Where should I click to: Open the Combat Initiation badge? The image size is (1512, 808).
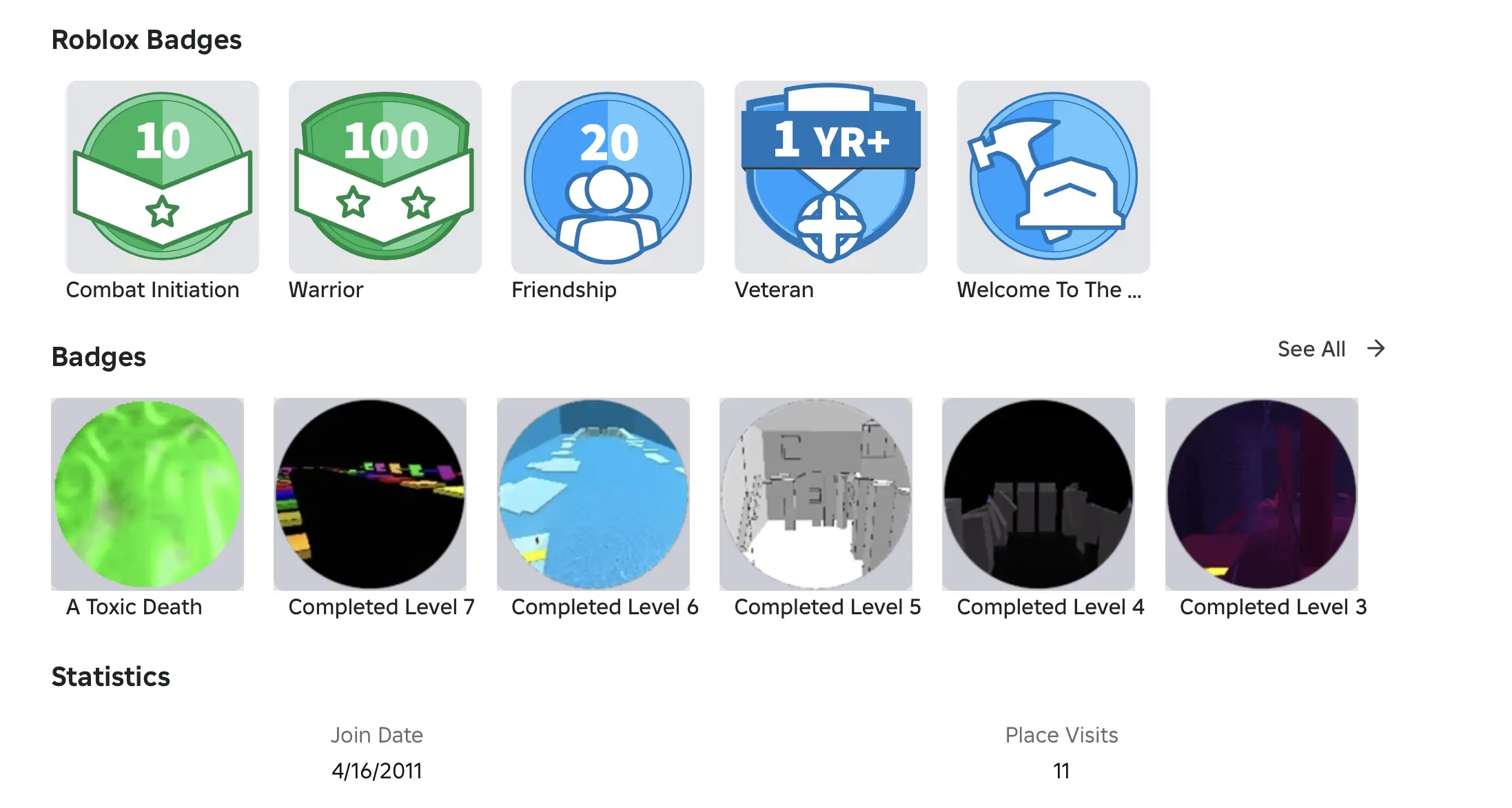click(162, 176)
